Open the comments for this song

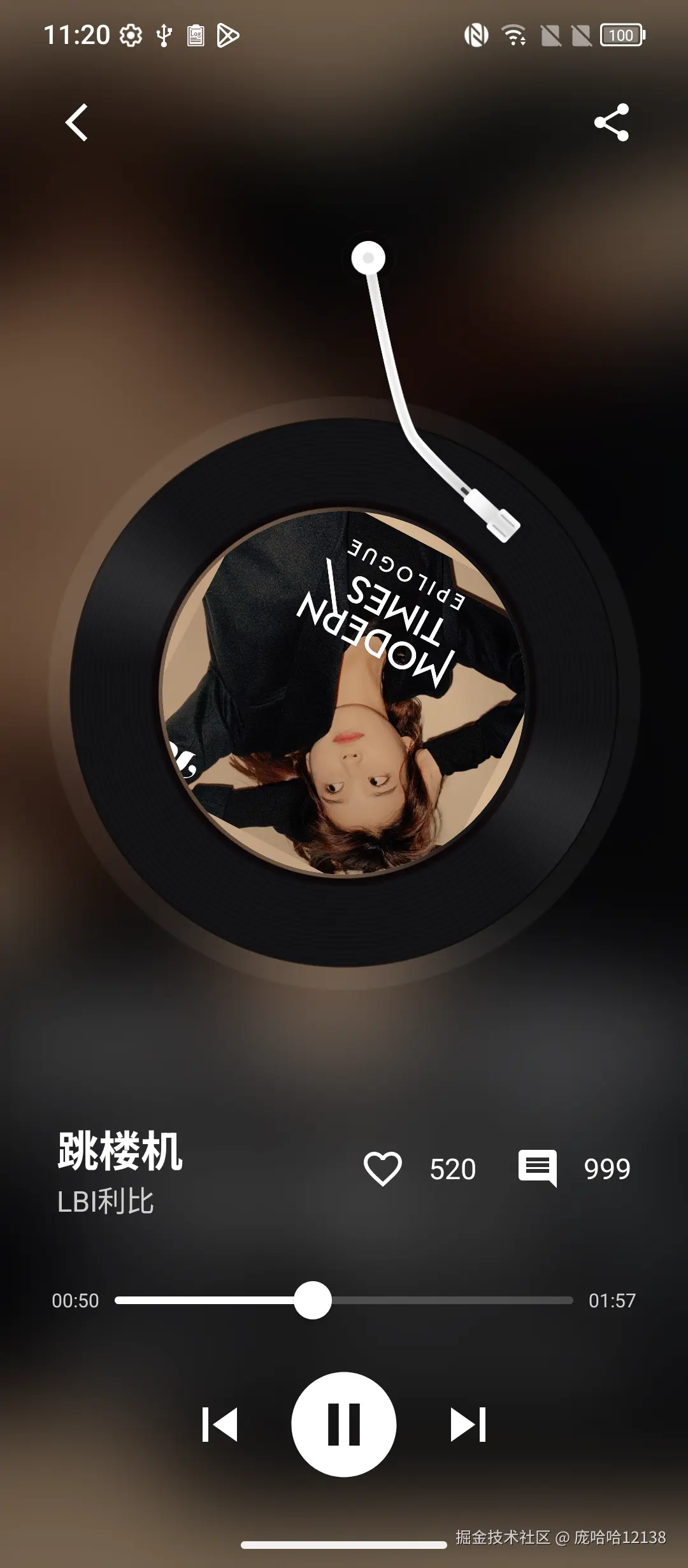click(538, 1168)
